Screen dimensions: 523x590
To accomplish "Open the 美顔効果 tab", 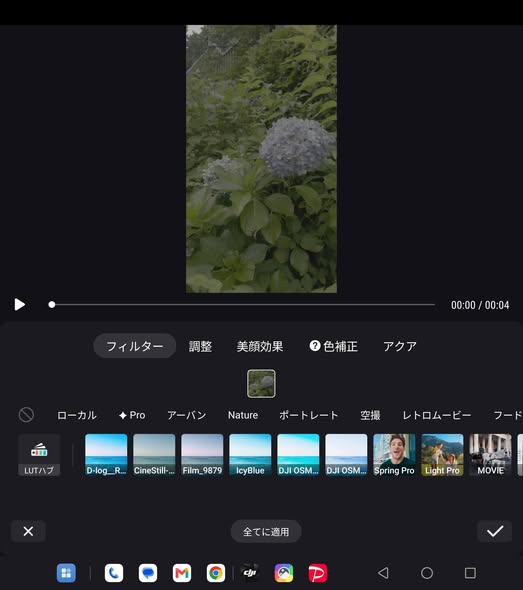I will (x=260, y=346).
